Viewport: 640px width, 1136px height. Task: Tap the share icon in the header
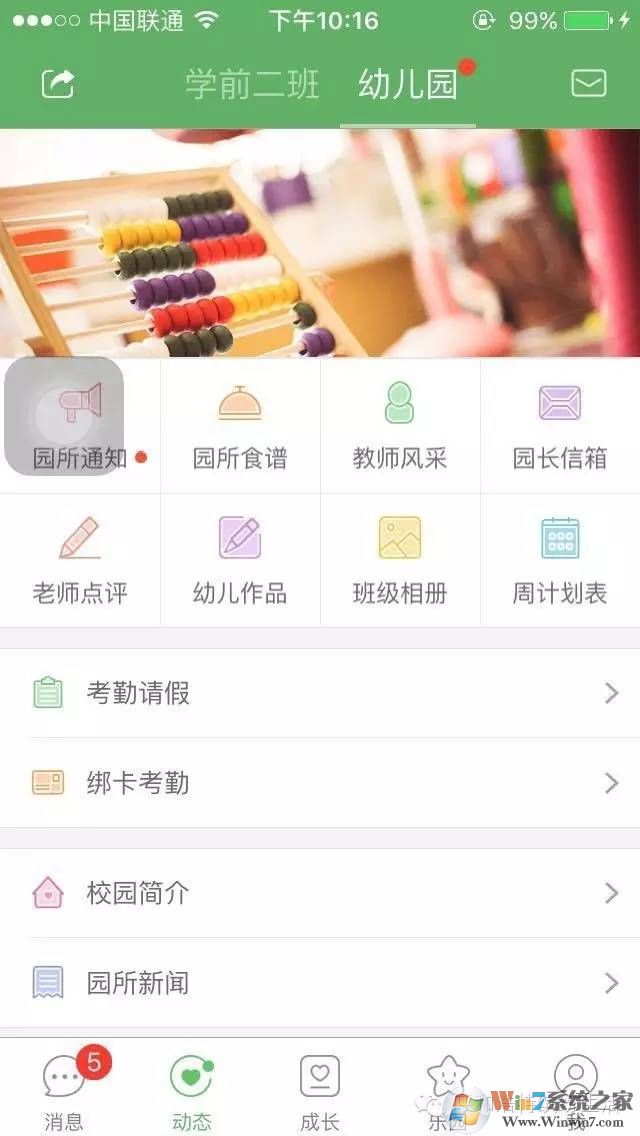[x=58, y=84]
